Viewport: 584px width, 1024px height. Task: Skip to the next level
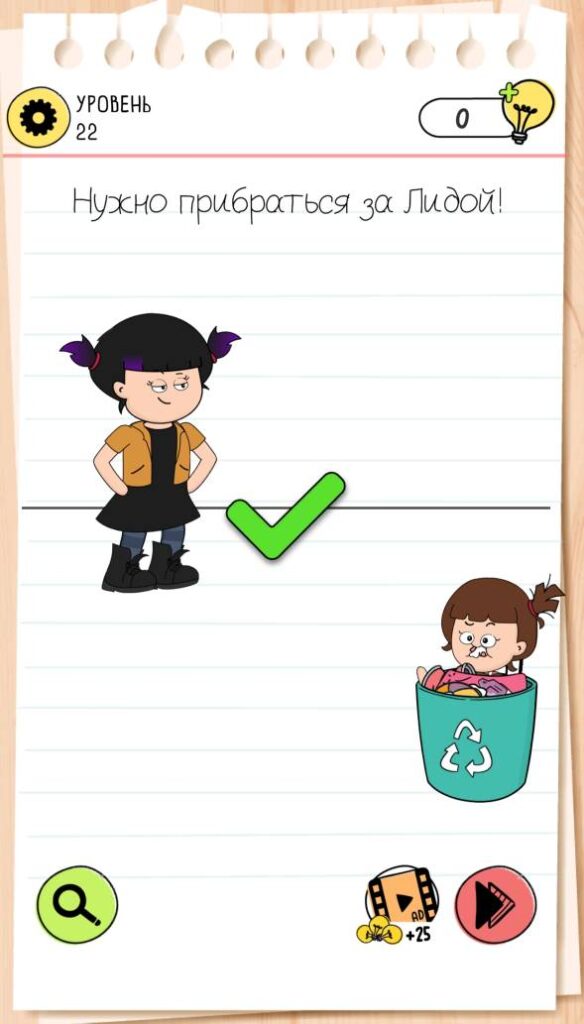(x=495, y=905)
